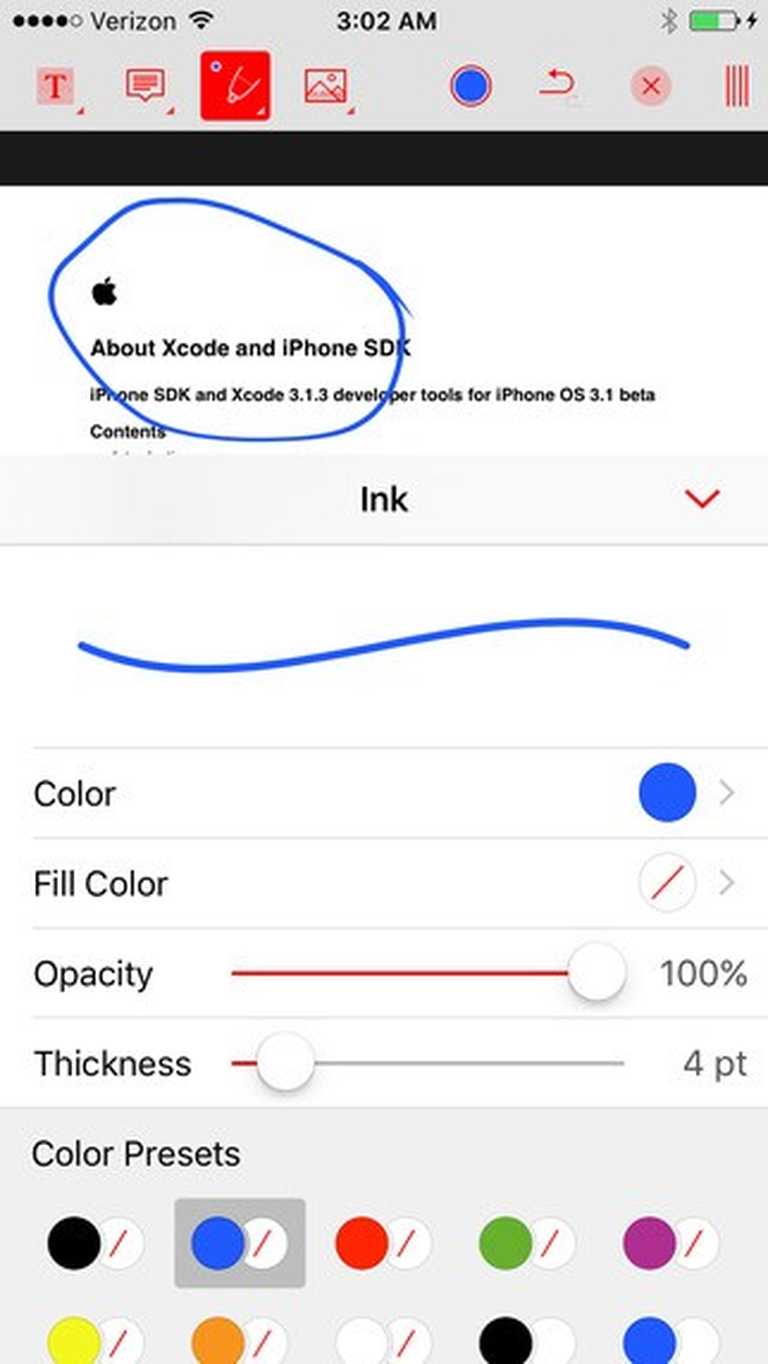Image resolution: width=768 pixels, height=1364 pixels.
Task: Collapse the Ink panel with chevron
Action: coord(703,499)
